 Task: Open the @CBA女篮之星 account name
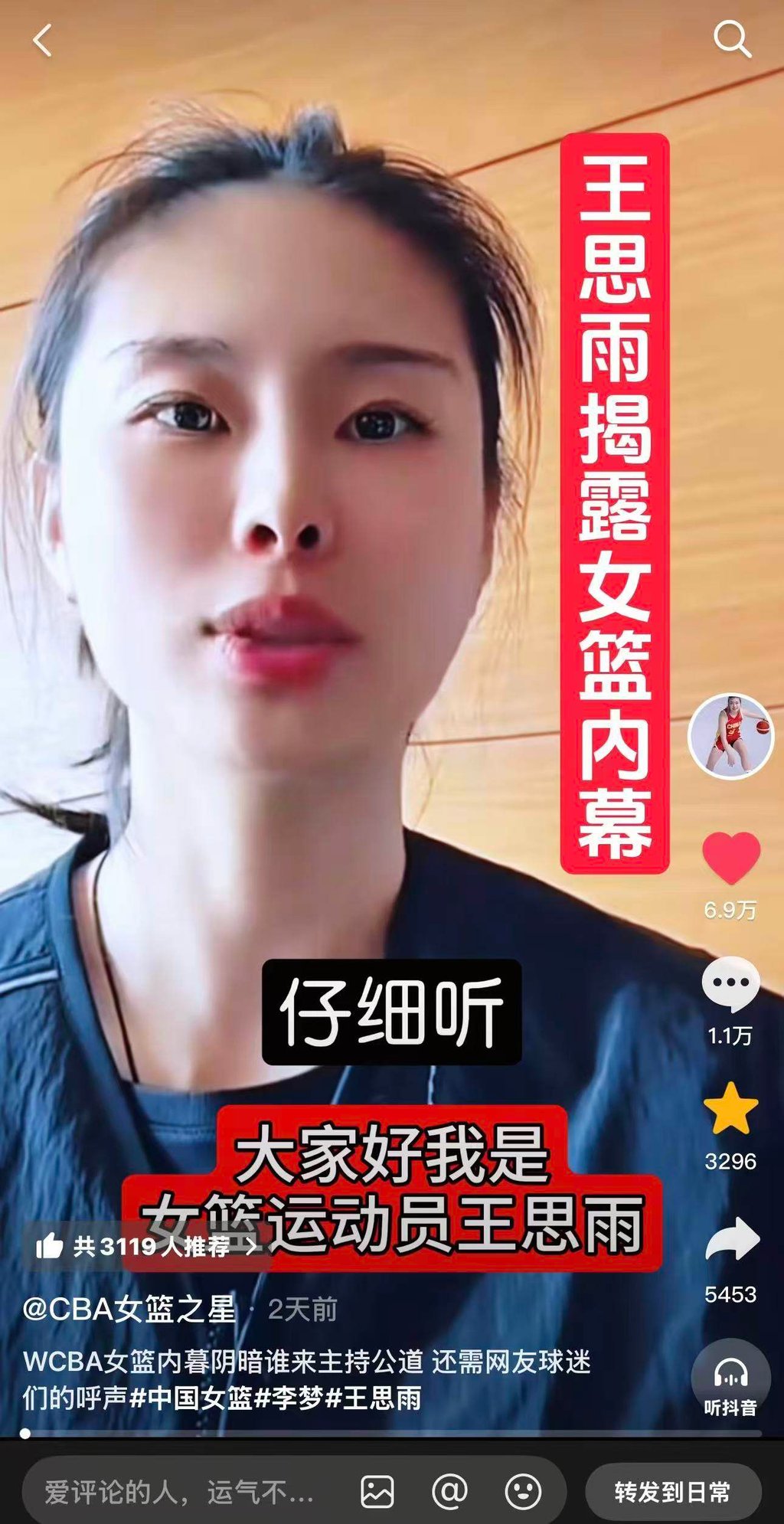pyautogui.click(x=129, y=1309)
